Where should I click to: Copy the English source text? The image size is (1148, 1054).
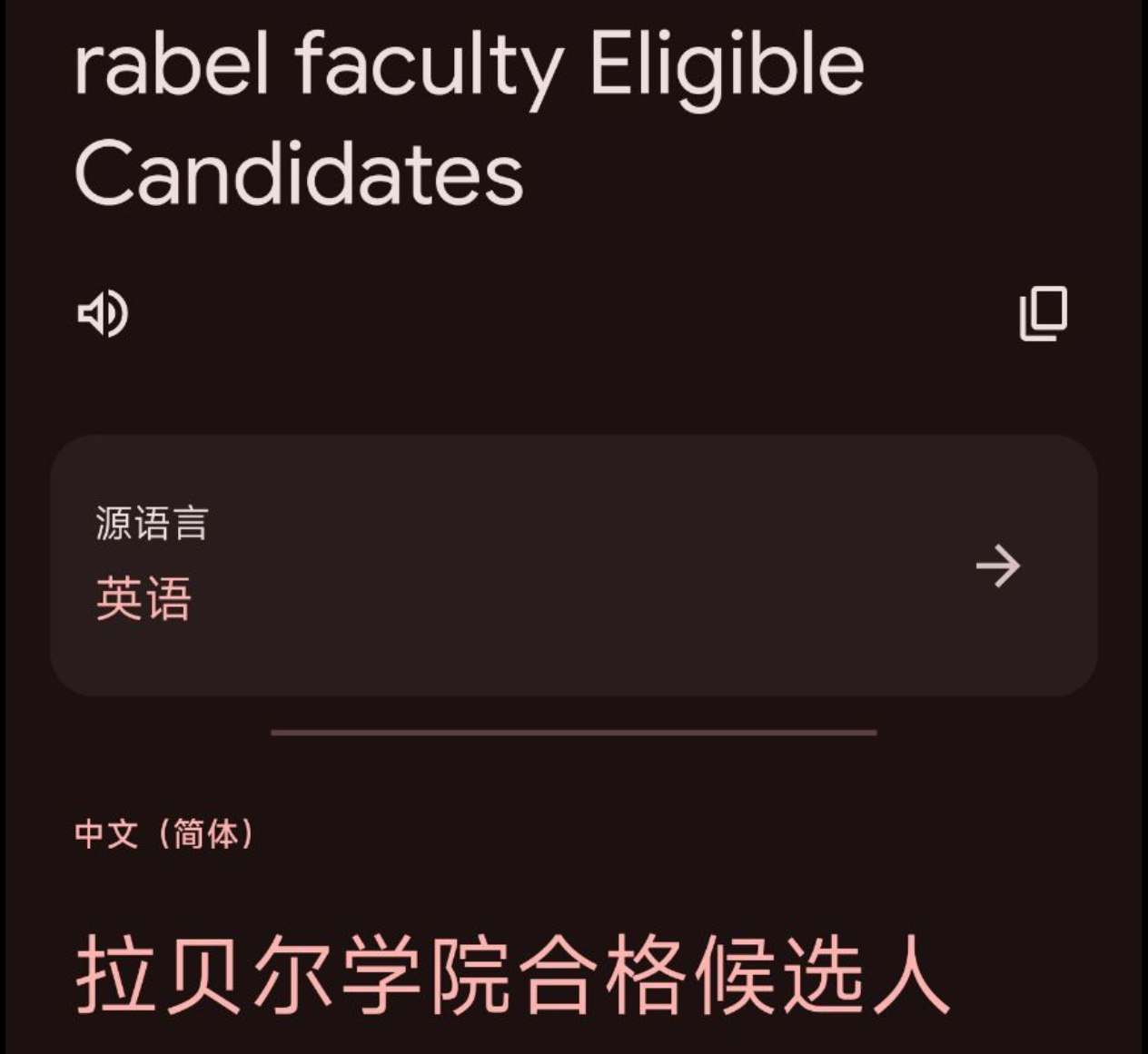click(1043, 314)
